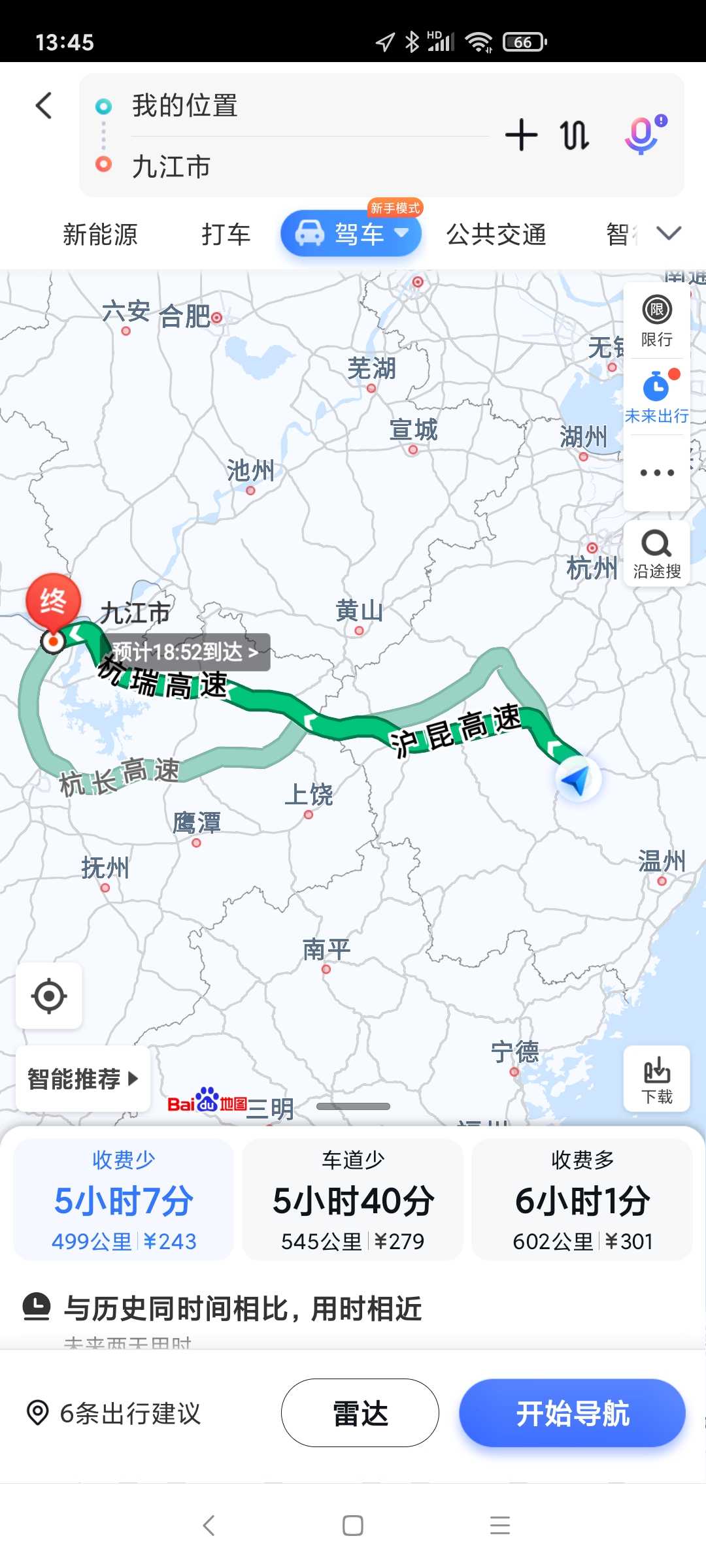Swap start and destination

575,135
